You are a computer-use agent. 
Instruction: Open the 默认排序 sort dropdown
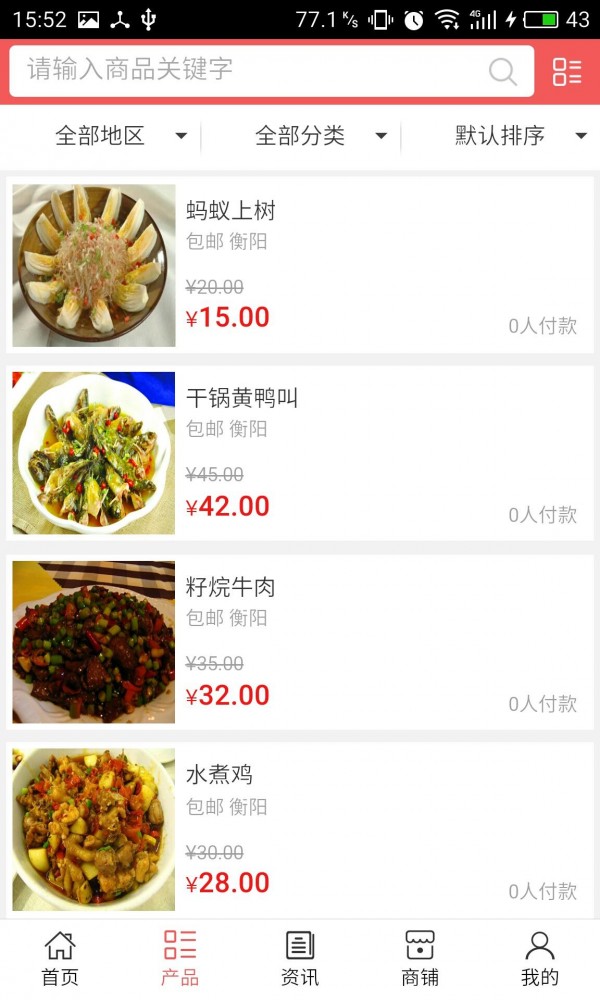point(520,136)
